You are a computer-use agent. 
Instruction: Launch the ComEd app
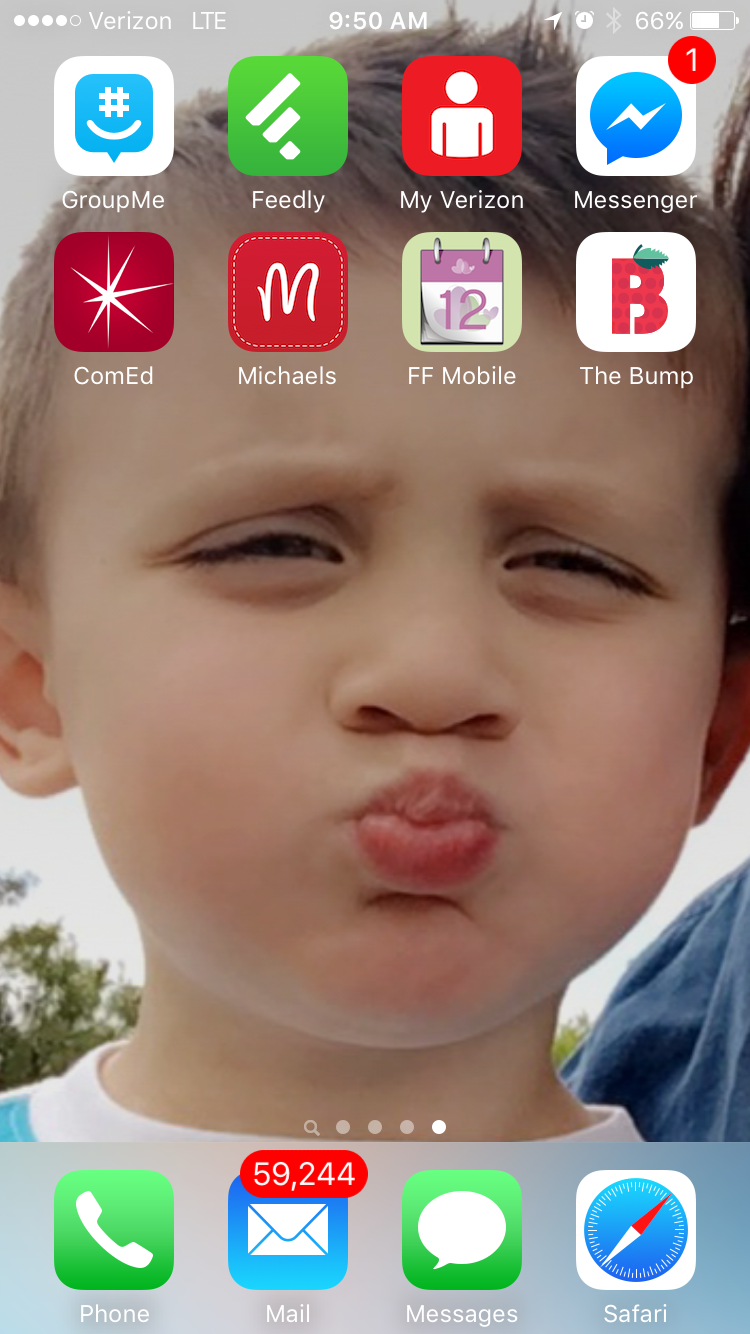tap(114, 292)
